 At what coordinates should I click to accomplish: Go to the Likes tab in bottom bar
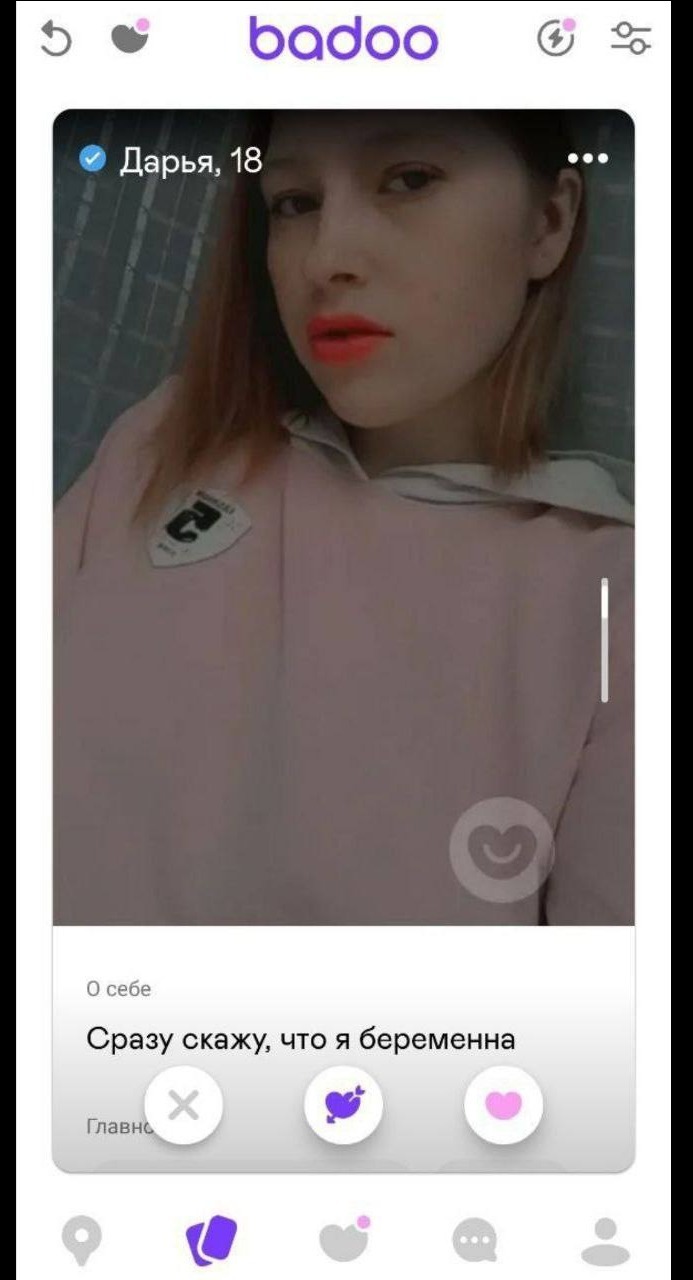click(343, 1241)
